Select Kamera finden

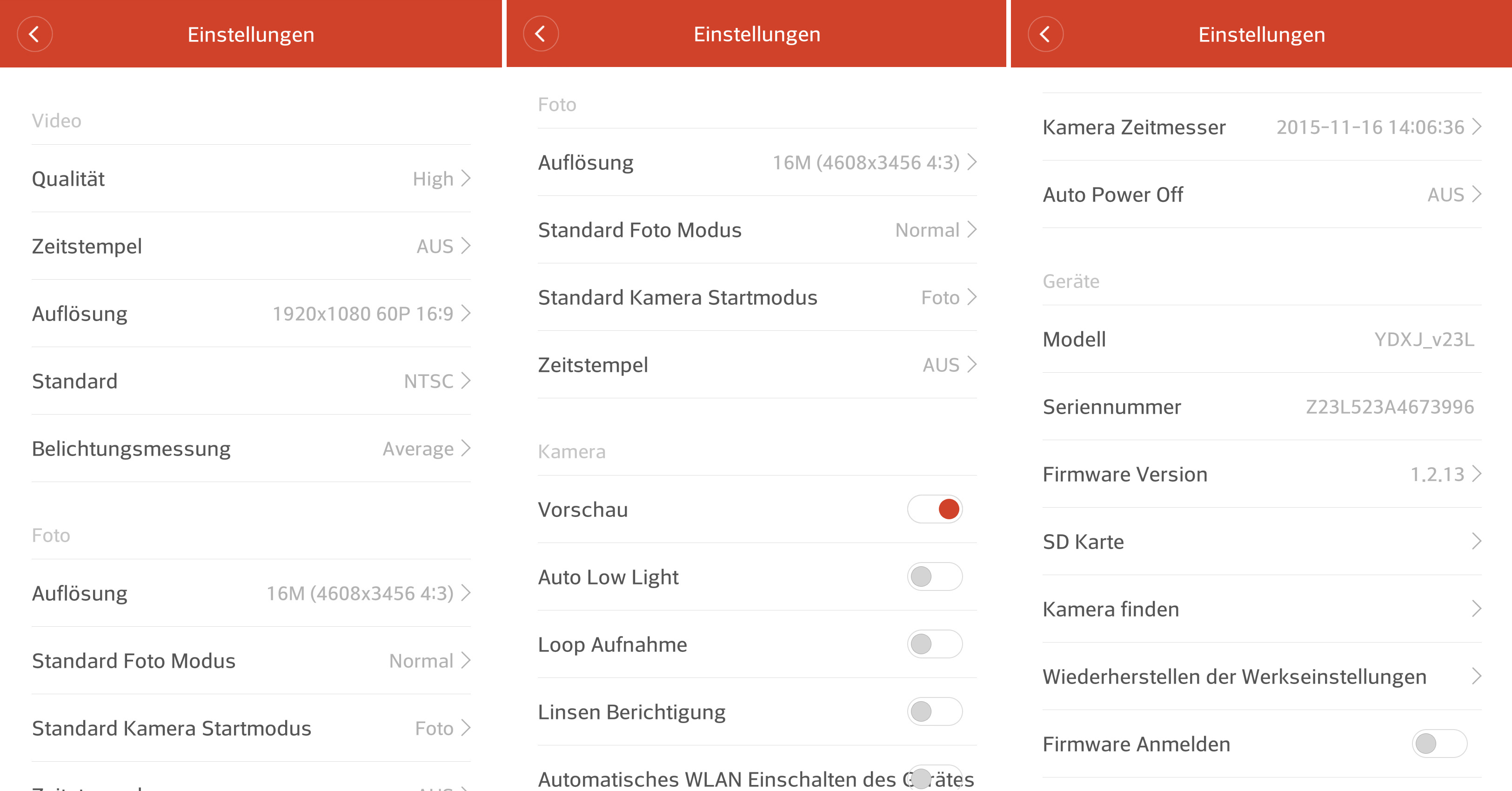coord(1262,609)
